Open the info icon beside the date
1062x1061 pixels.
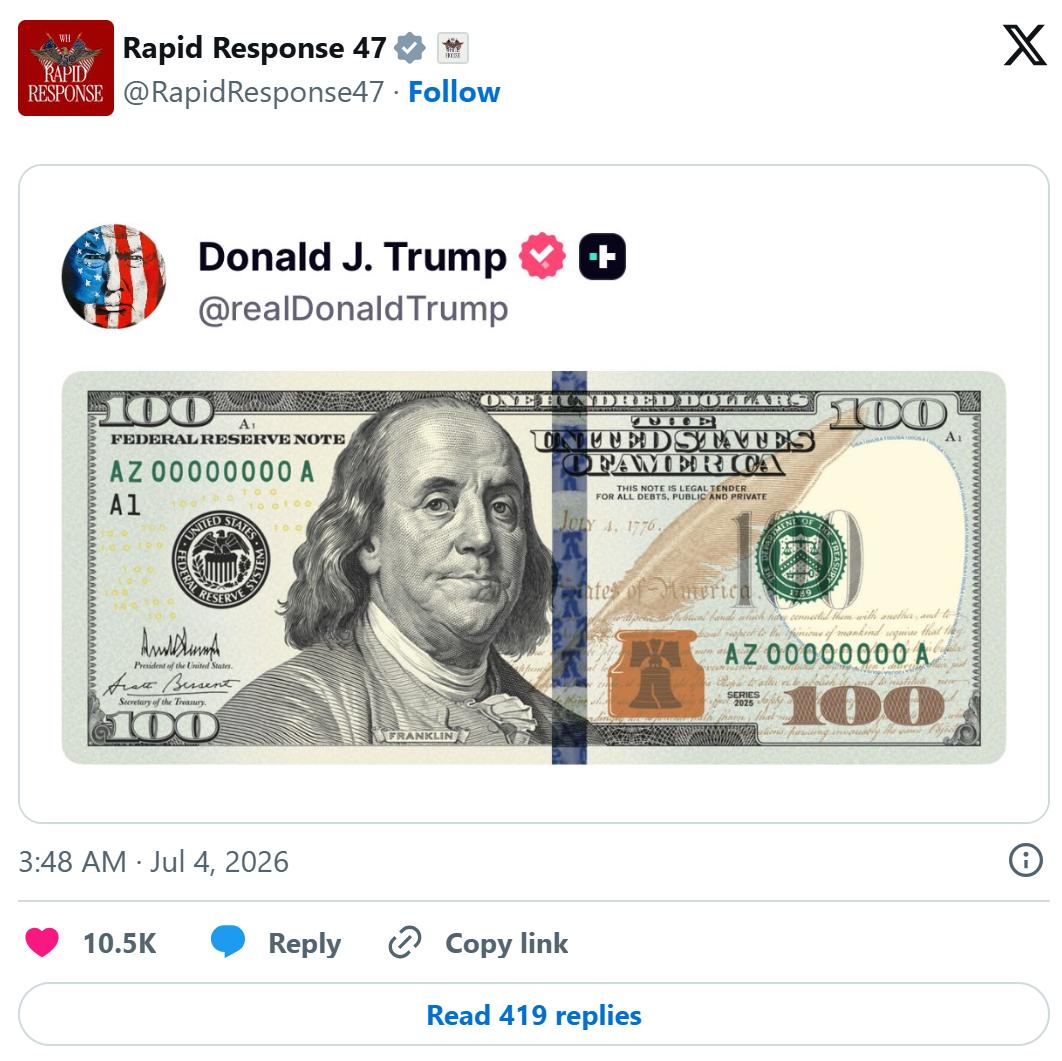point(1025,861)
